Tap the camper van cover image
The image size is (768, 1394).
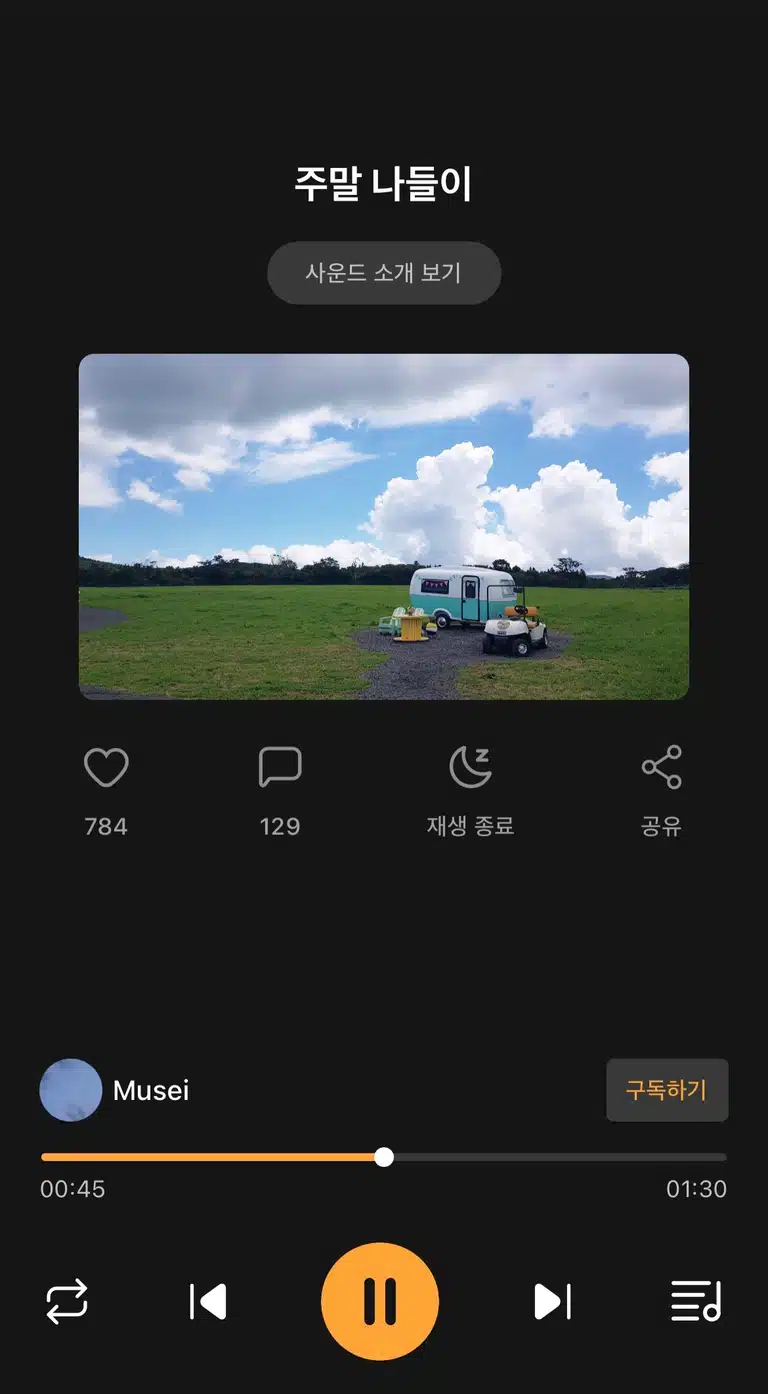pos(384,527)
